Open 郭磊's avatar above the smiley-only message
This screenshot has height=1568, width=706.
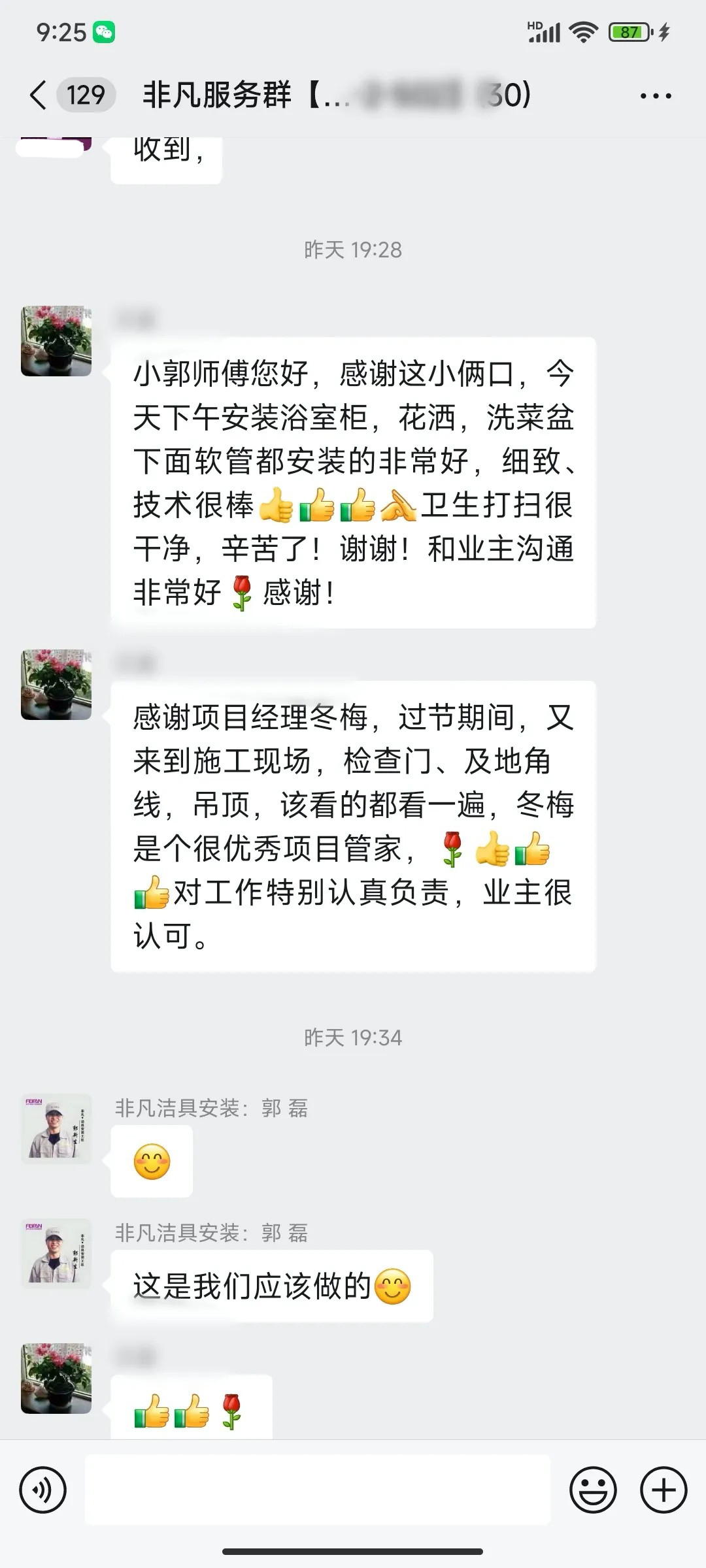56,1128
